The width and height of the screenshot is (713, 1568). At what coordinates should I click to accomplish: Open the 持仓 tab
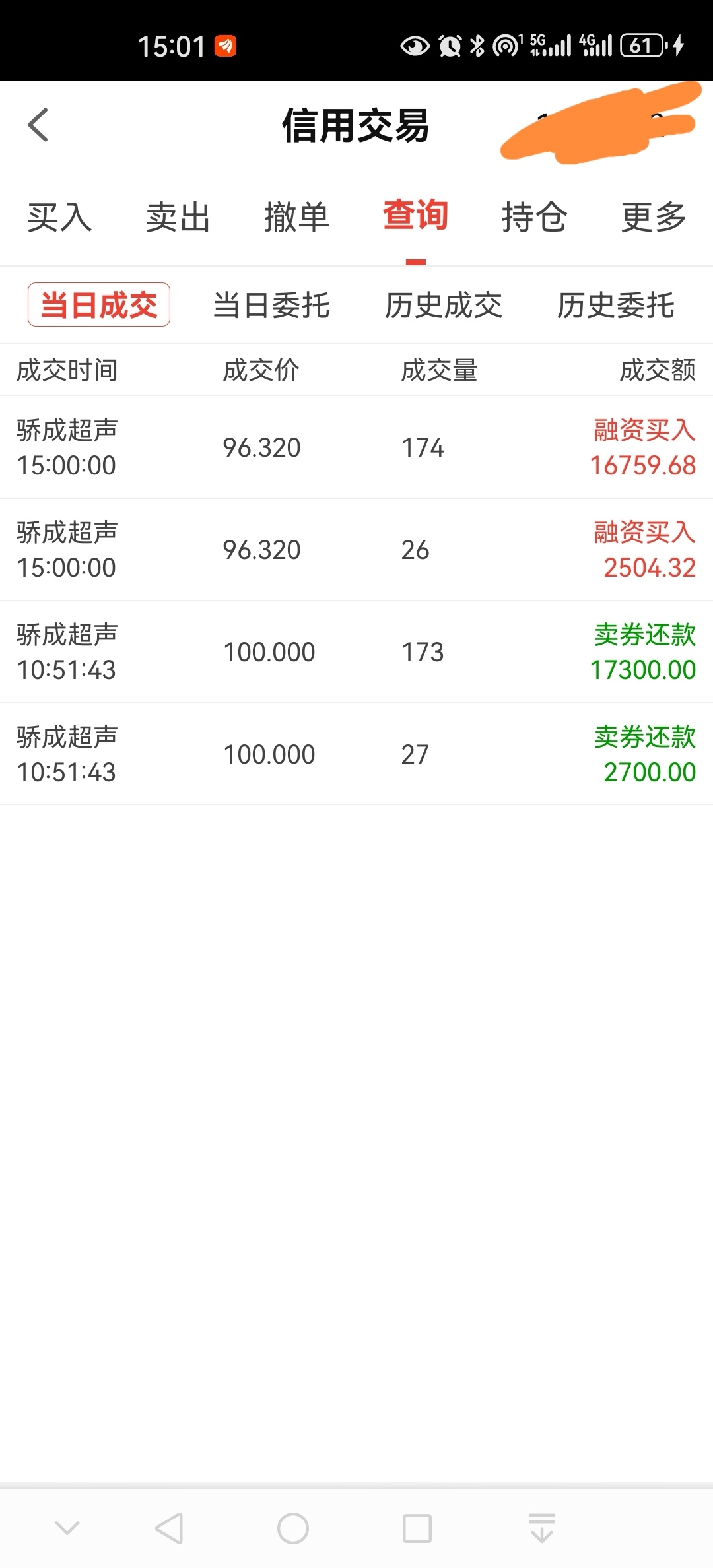(x=534, y=217)
